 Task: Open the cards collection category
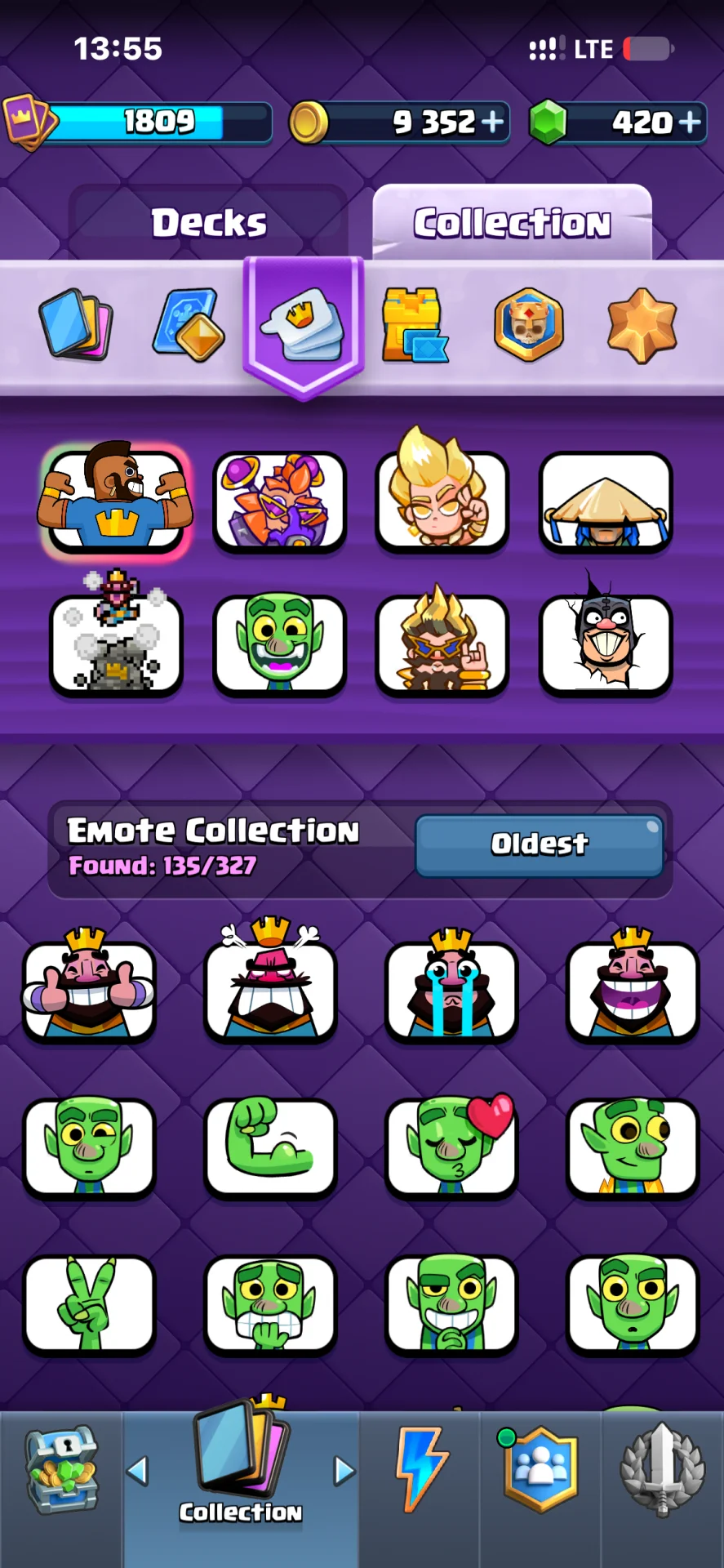[75, 324]
